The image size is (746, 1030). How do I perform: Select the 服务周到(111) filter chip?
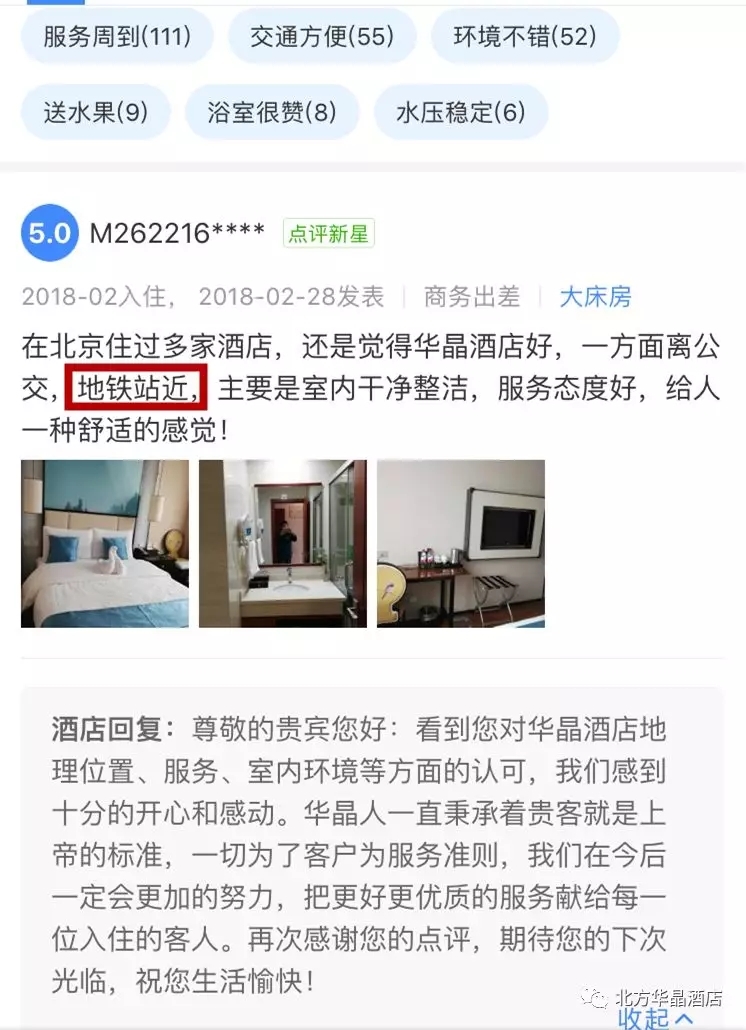coord(117,37)
